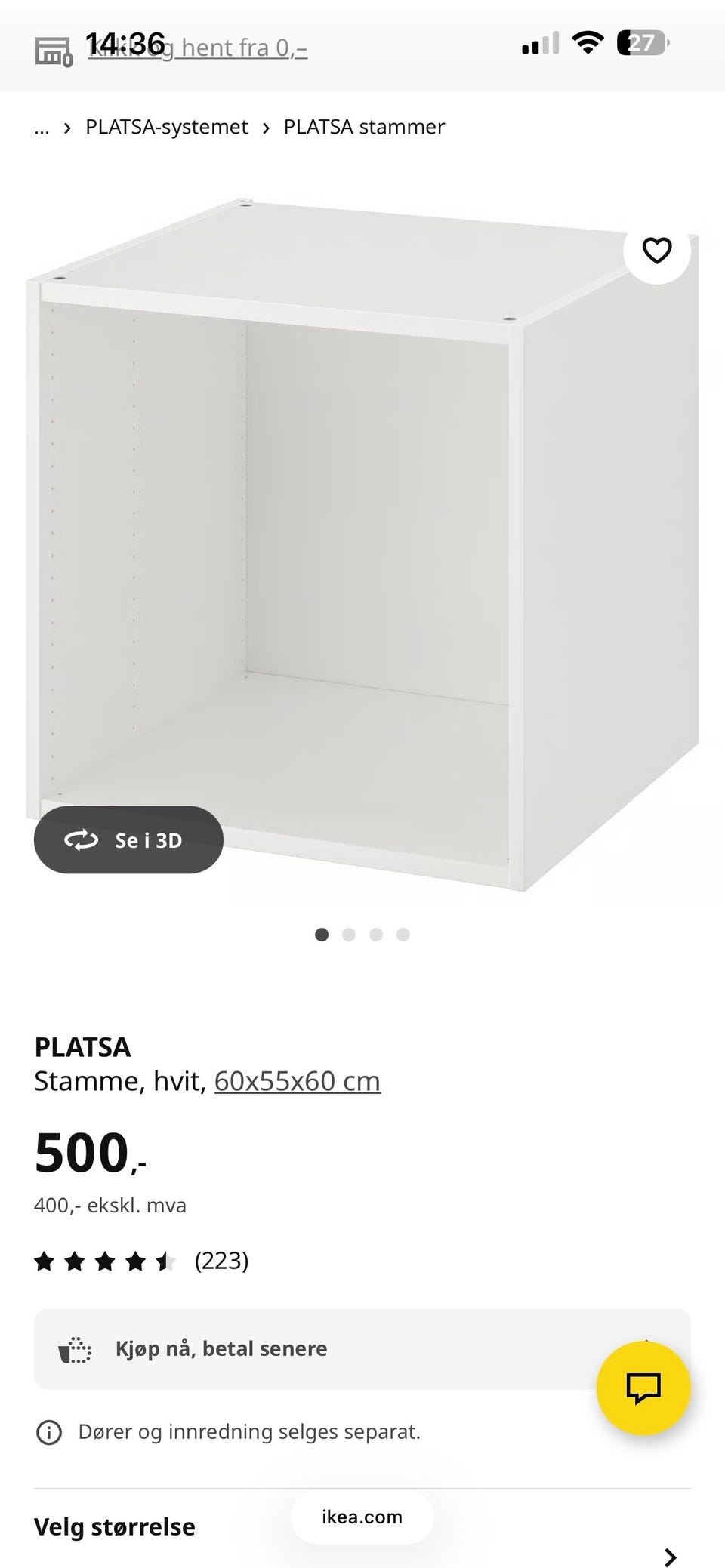Open the Se i 3D view
Image resolution: width=725 pixels, height=1568 pixels.
click(x=128, y=839)
